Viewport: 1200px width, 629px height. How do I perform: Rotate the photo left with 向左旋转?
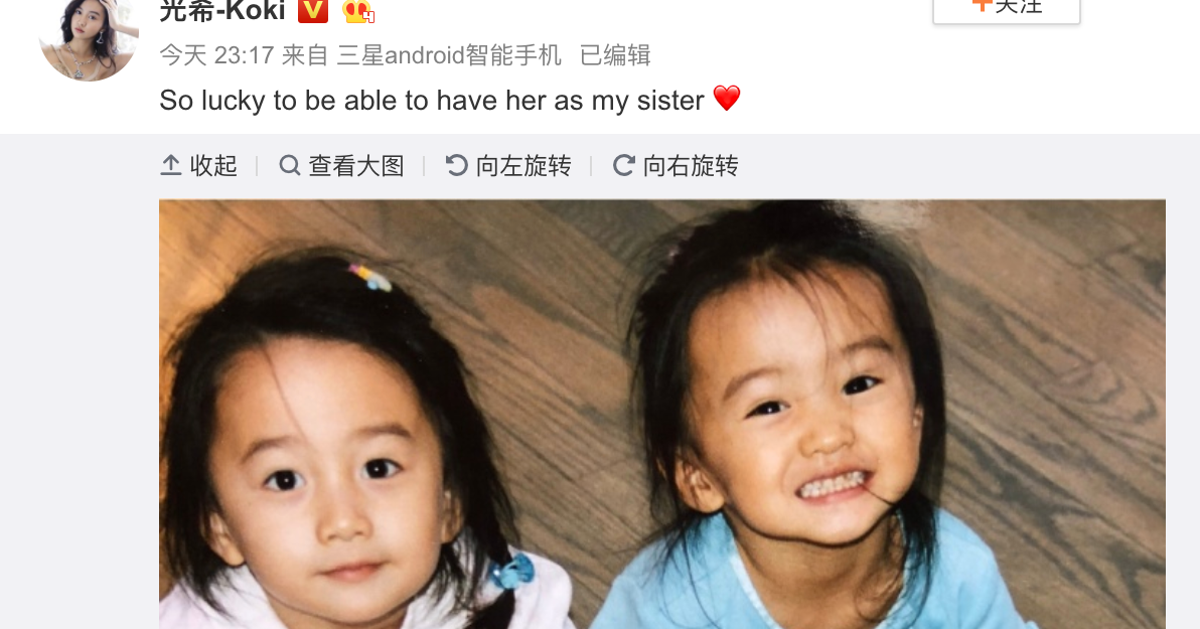coord(508,165)
